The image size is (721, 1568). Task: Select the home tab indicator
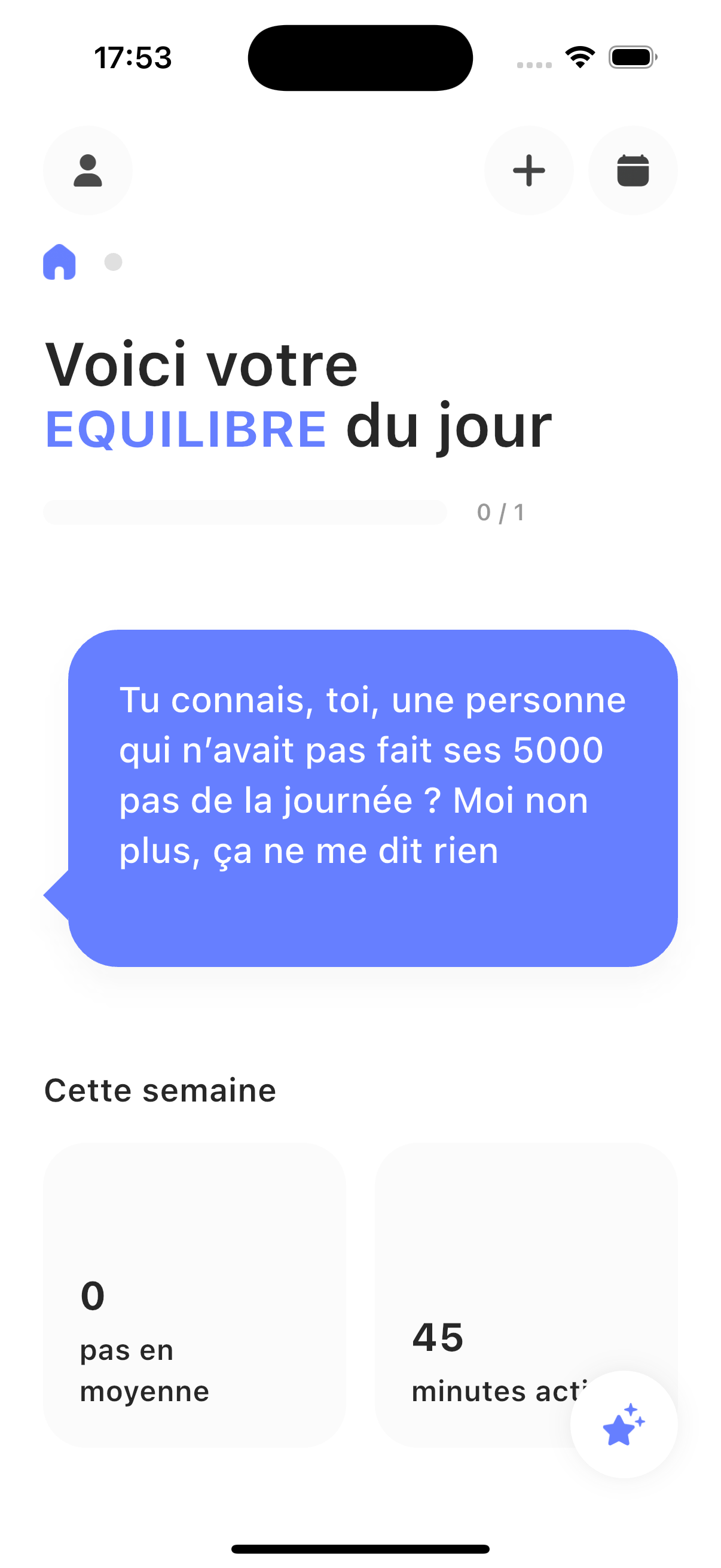click(x=59, y=263)
